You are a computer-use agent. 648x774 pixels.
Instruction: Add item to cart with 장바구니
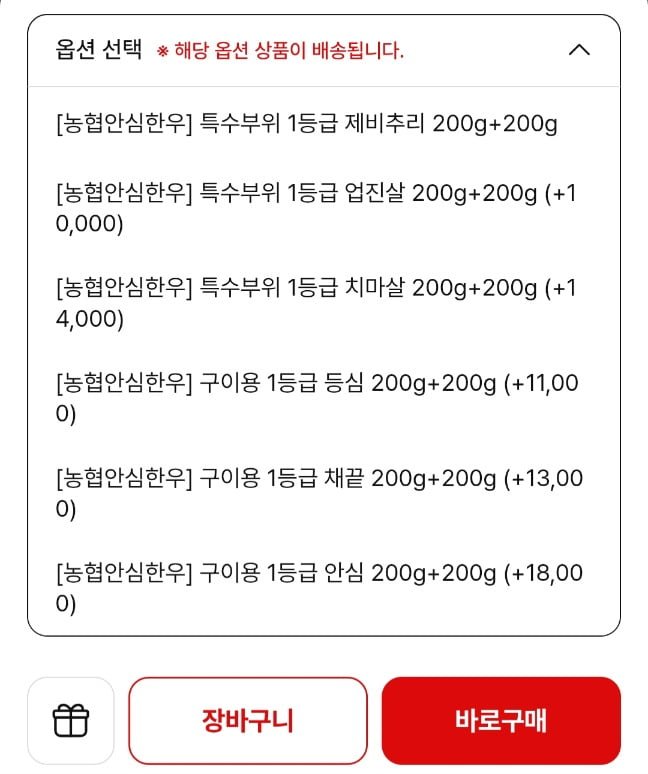[x=248, y=720]
